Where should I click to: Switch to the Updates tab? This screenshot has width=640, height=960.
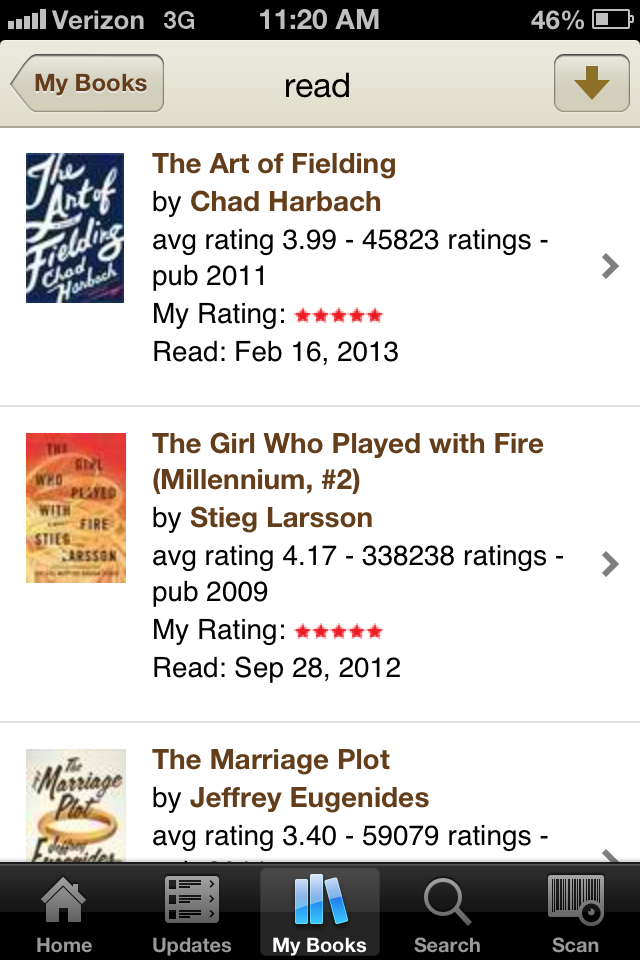191,913
